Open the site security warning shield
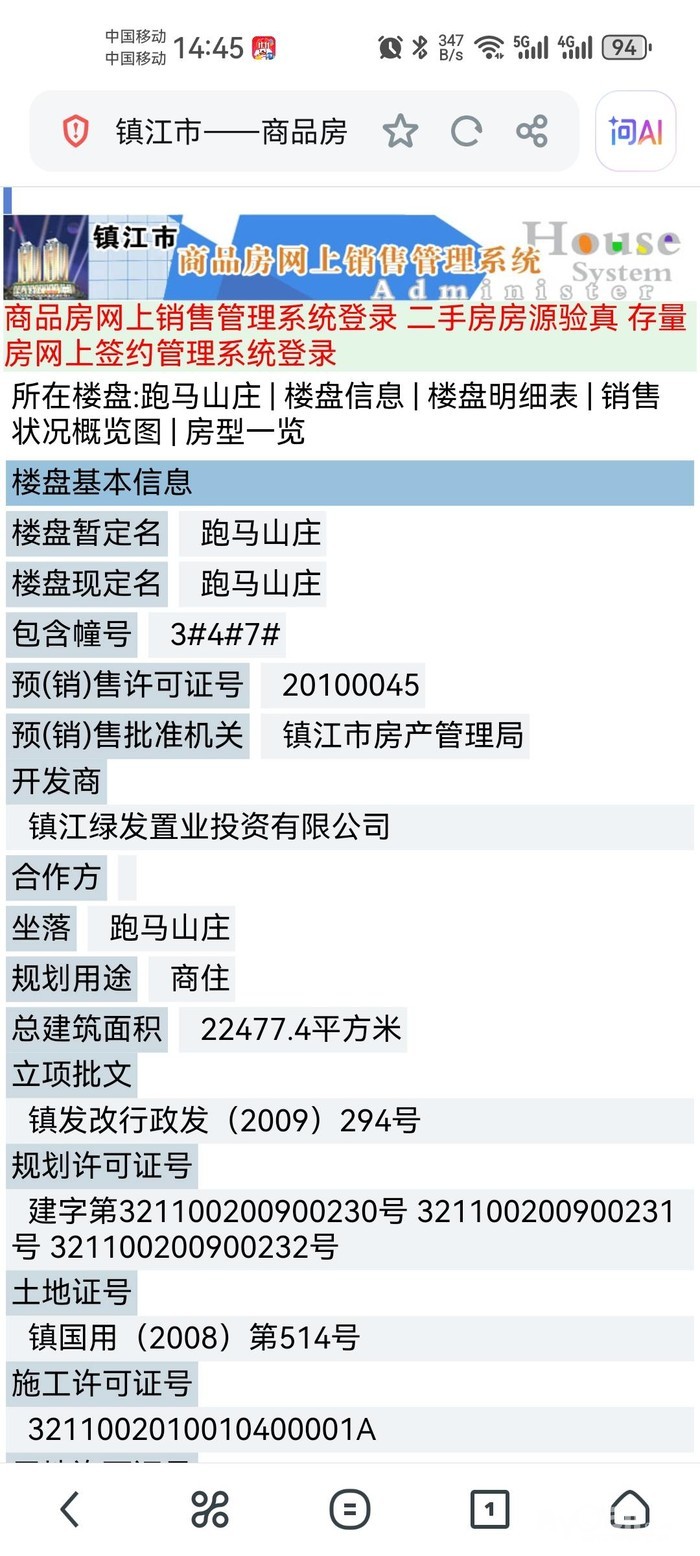The height and width of the screenshot is (1556, 700). (x=76, y=131)
